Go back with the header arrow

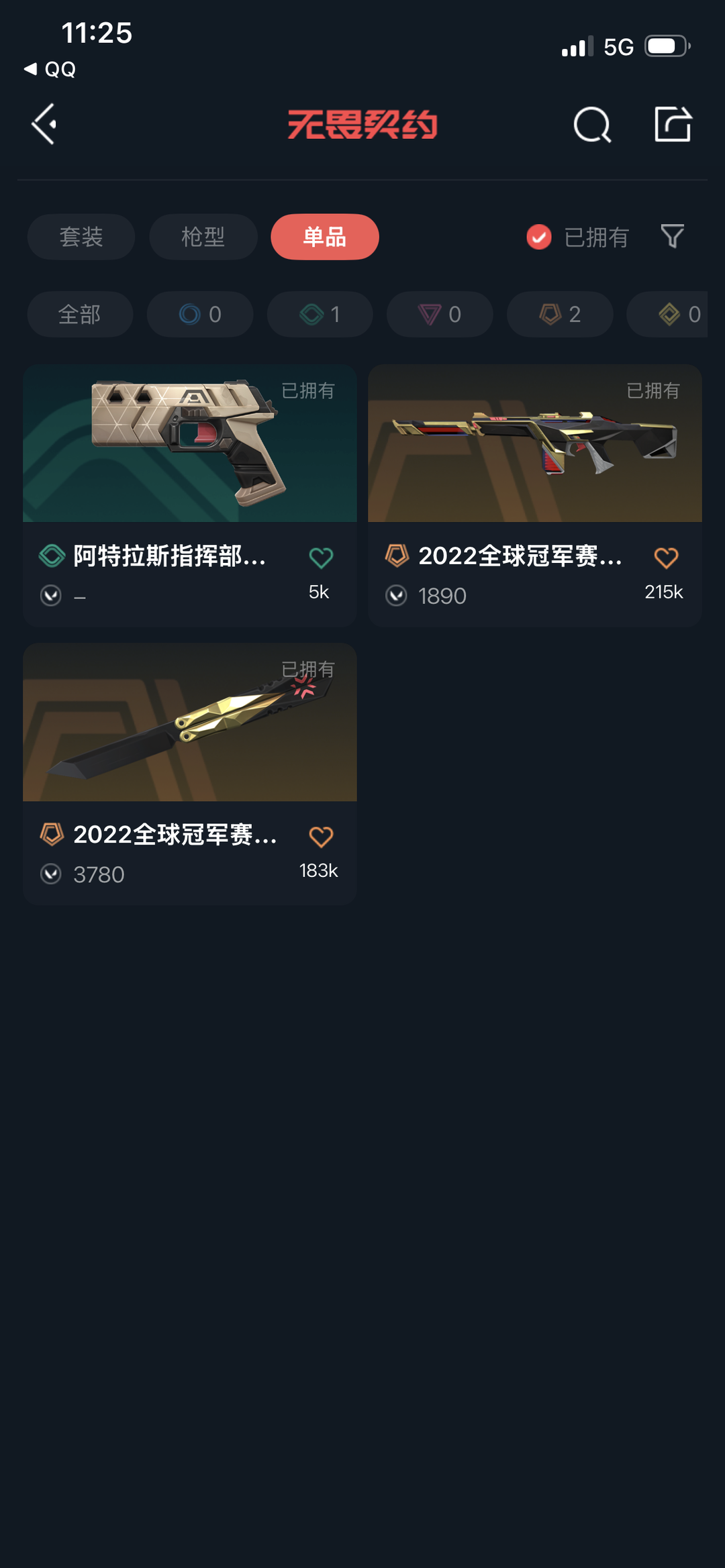pos(44,124)
